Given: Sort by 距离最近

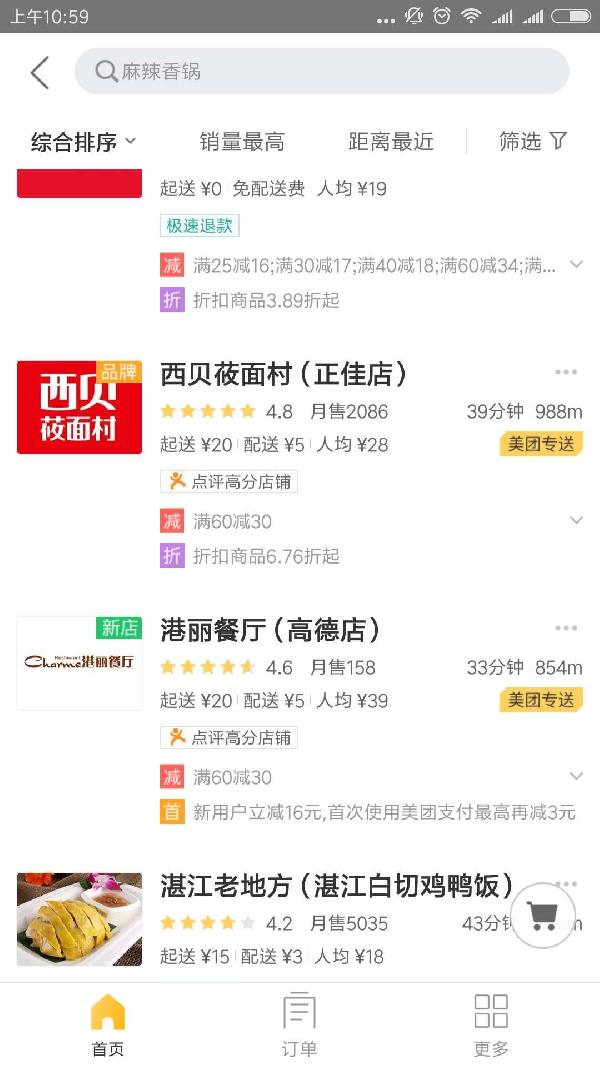Looking at the screenshot, I should tap(391, 142).
